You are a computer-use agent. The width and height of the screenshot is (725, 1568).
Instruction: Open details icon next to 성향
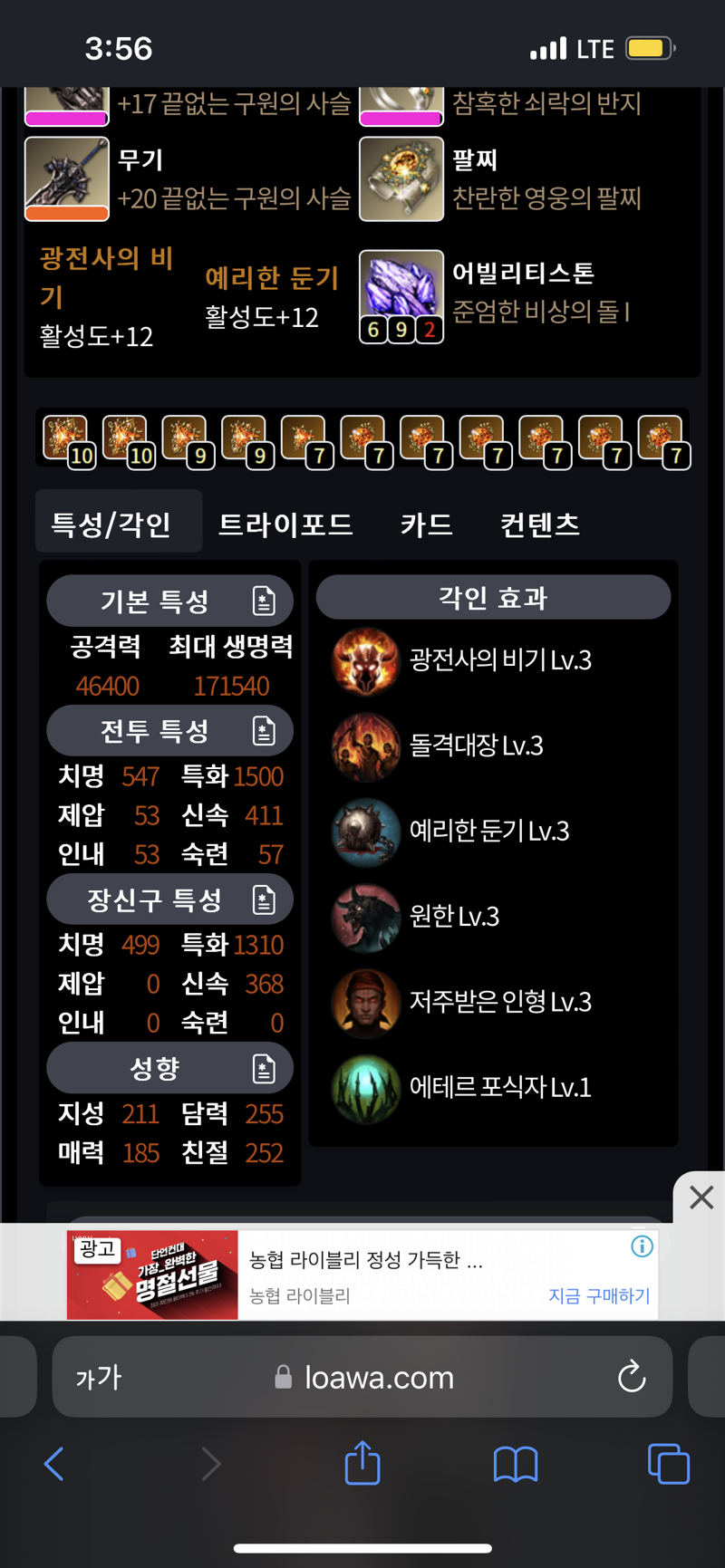263,1069
